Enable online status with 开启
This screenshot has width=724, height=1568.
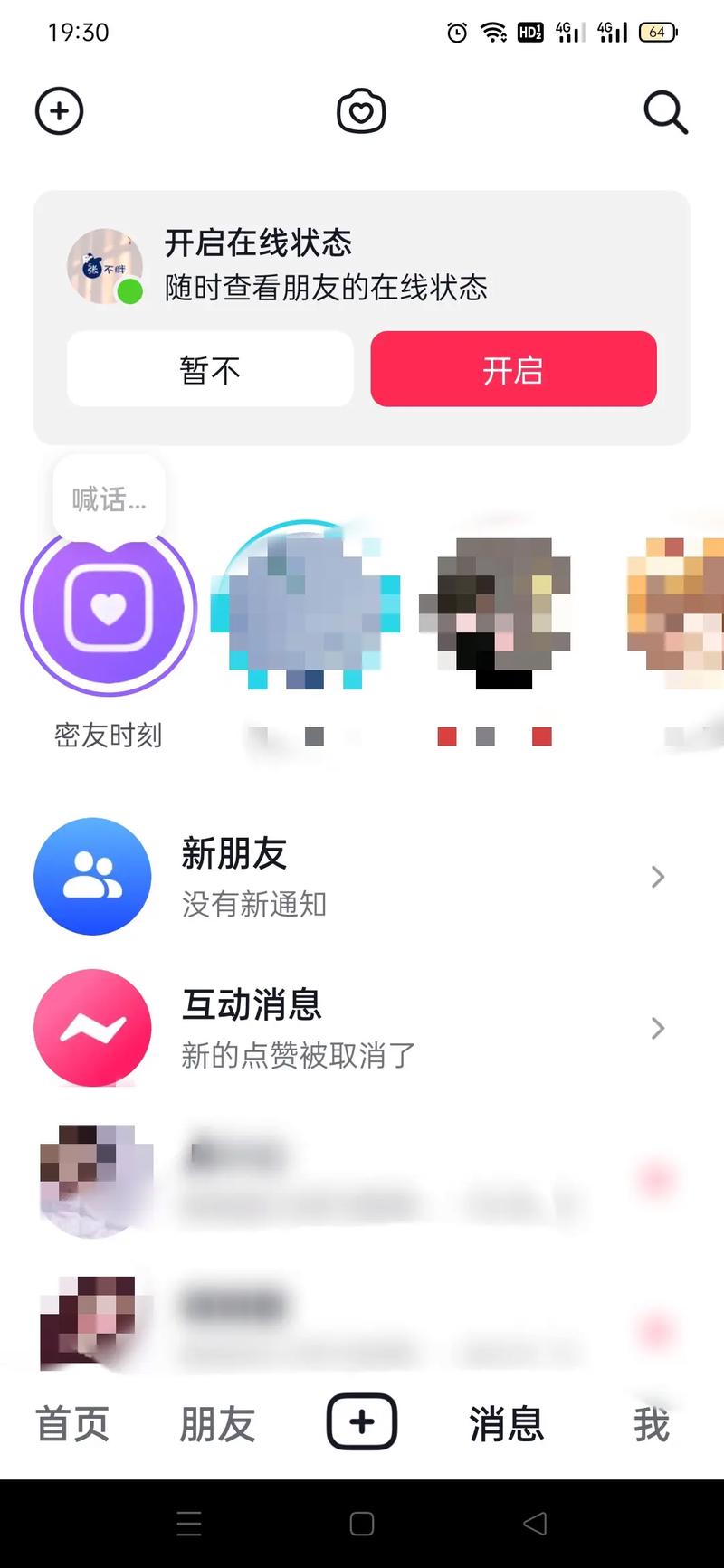tap(513, 369)
